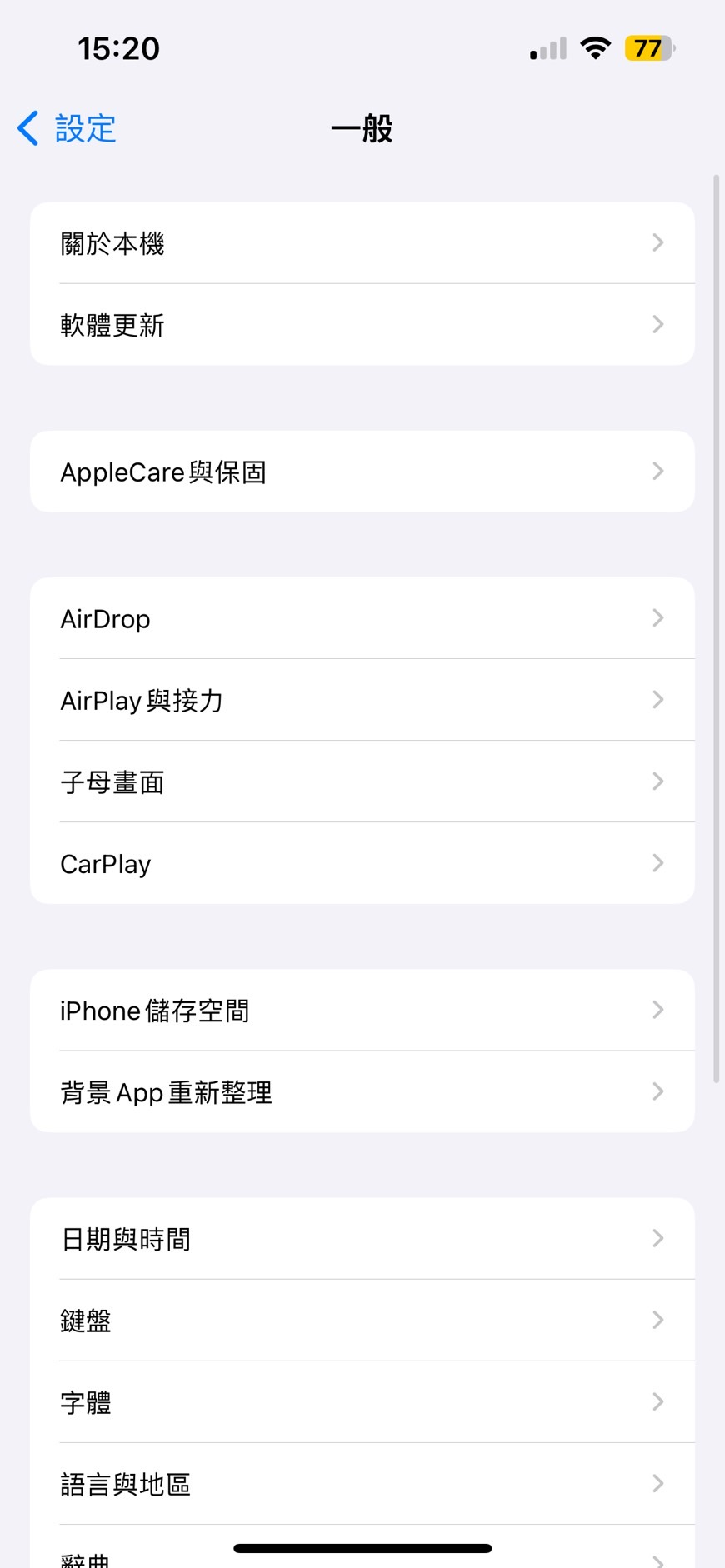The width and height of the screenshot is (725, 1568).
Task: Open CarPlay settings
Action: point(362,863)
